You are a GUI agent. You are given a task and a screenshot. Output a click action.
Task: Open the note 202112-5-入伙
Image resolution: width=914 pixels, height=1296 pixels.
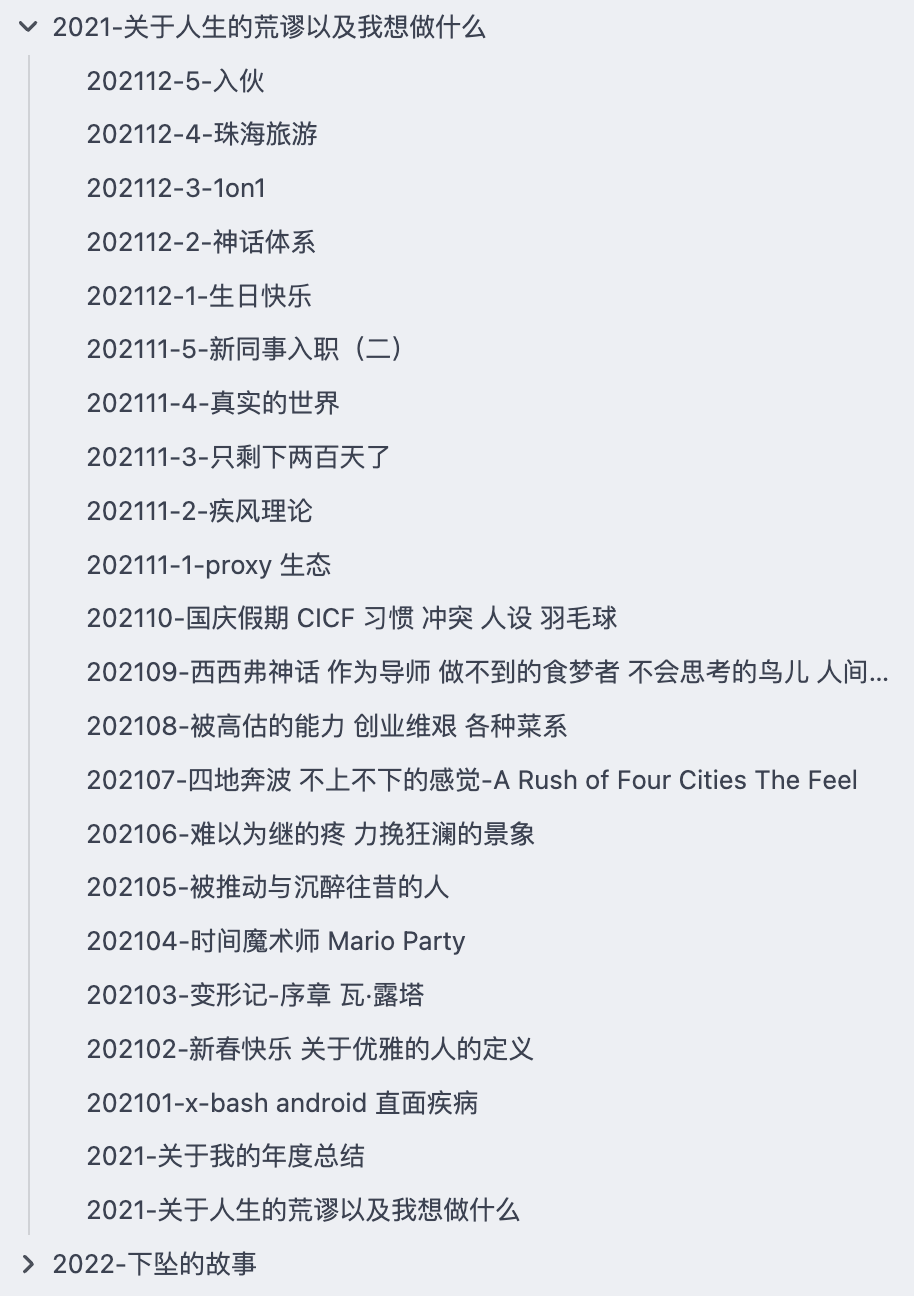pos(176,81)
